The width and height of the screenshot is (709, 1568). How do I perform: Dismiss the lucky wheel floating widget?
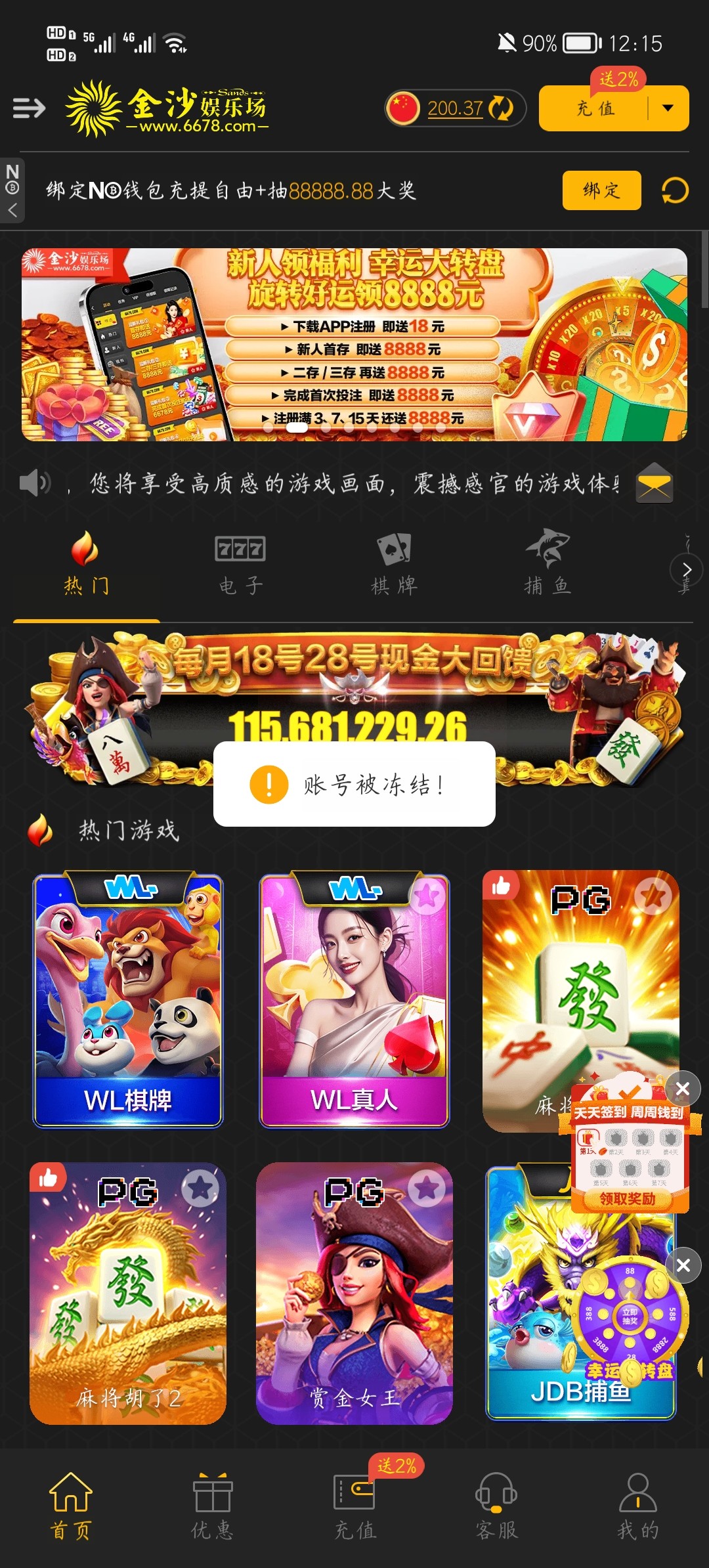coord(683,1265)
